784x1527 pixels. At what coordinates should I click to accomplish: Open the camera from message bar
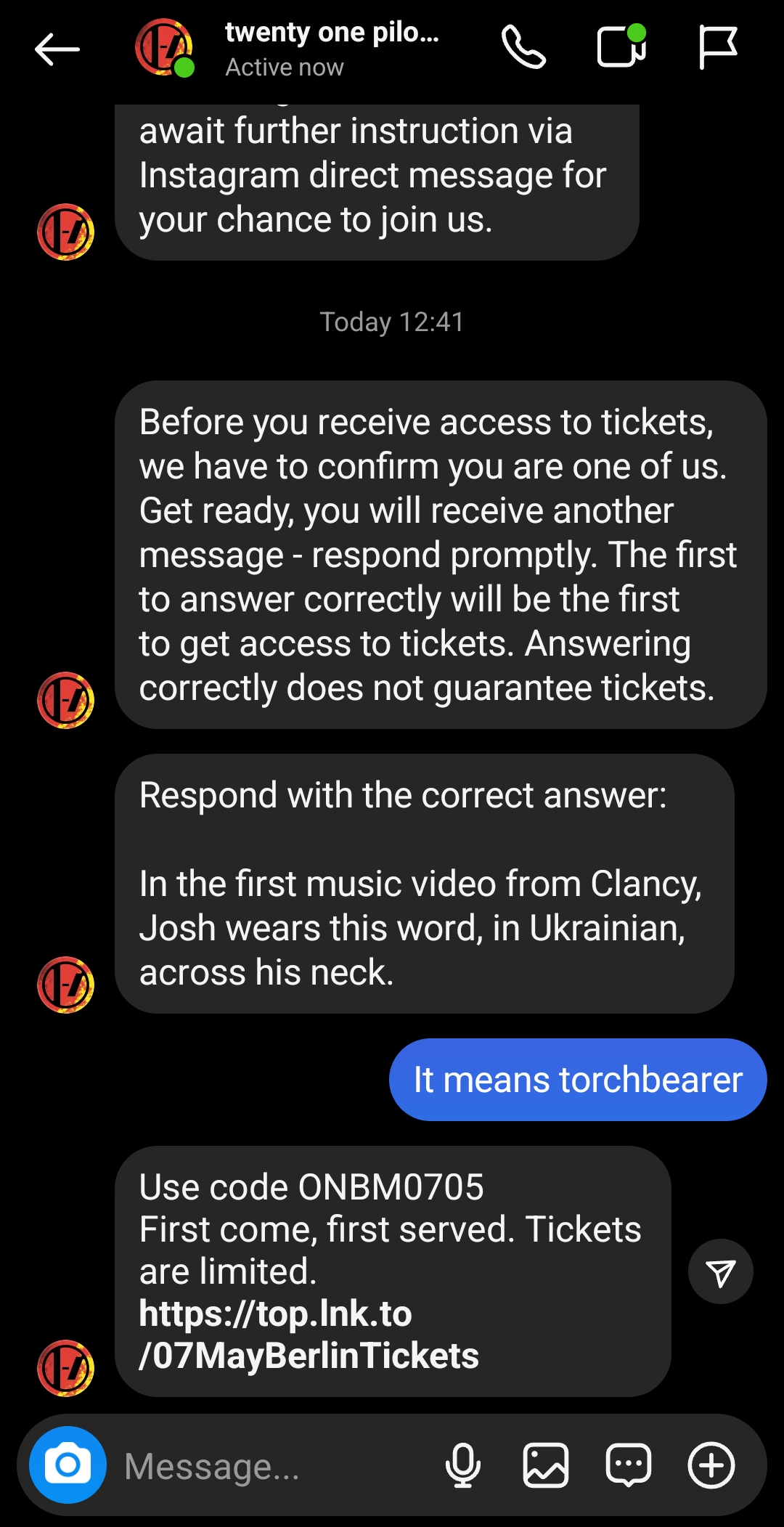[x=68, y=1465]
